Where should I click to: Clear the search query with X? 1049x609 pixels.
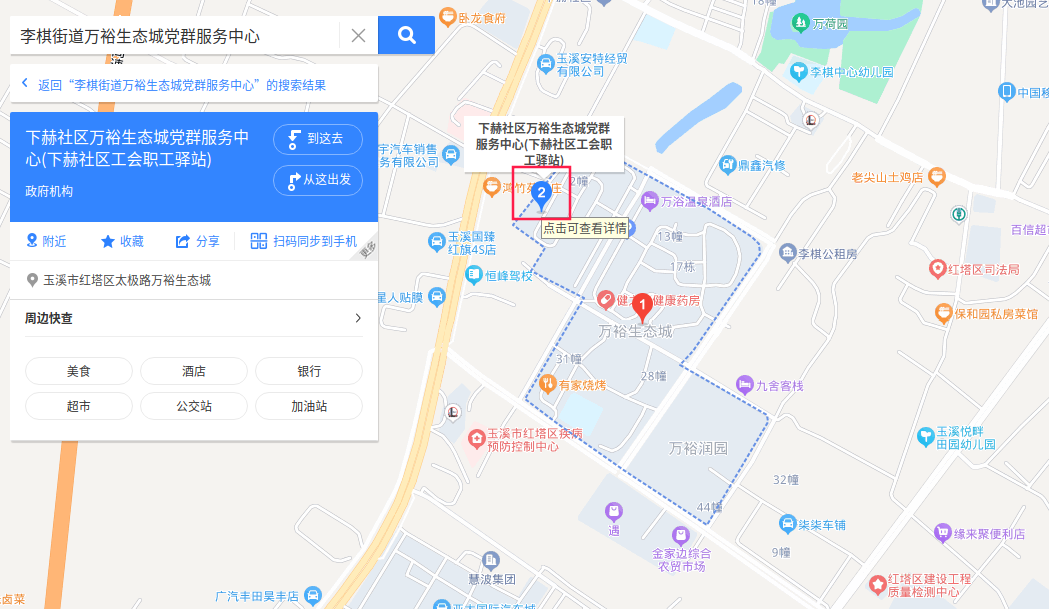358,36
